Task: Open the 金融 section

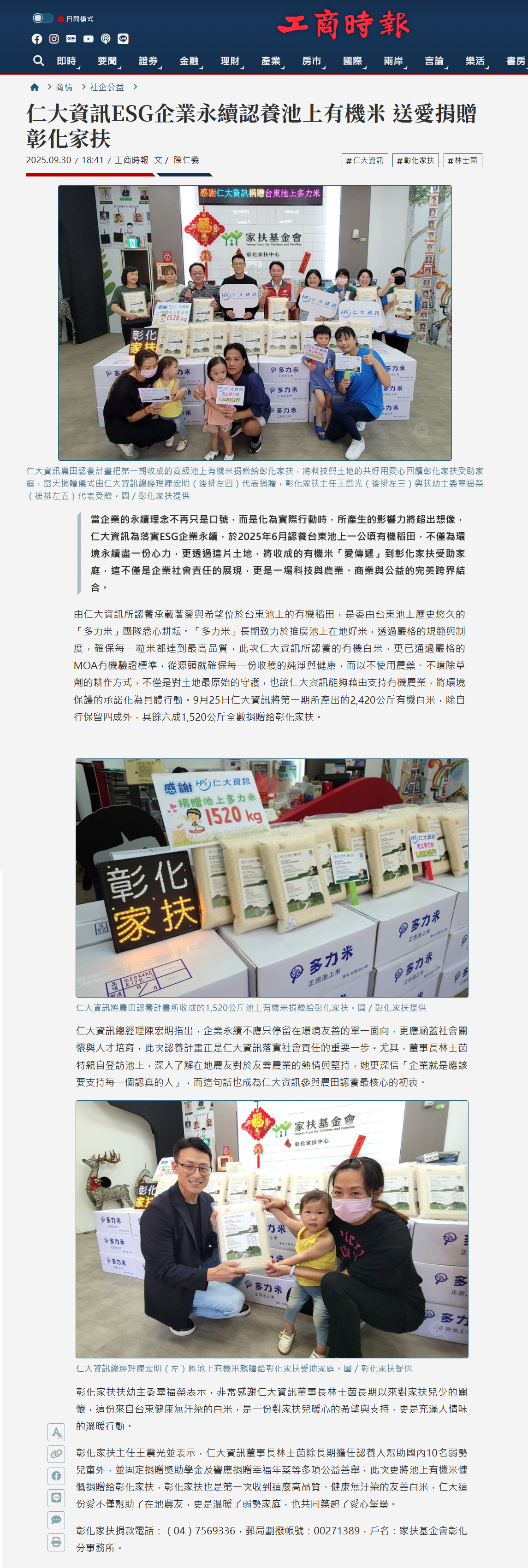Action: click(189, 61)
